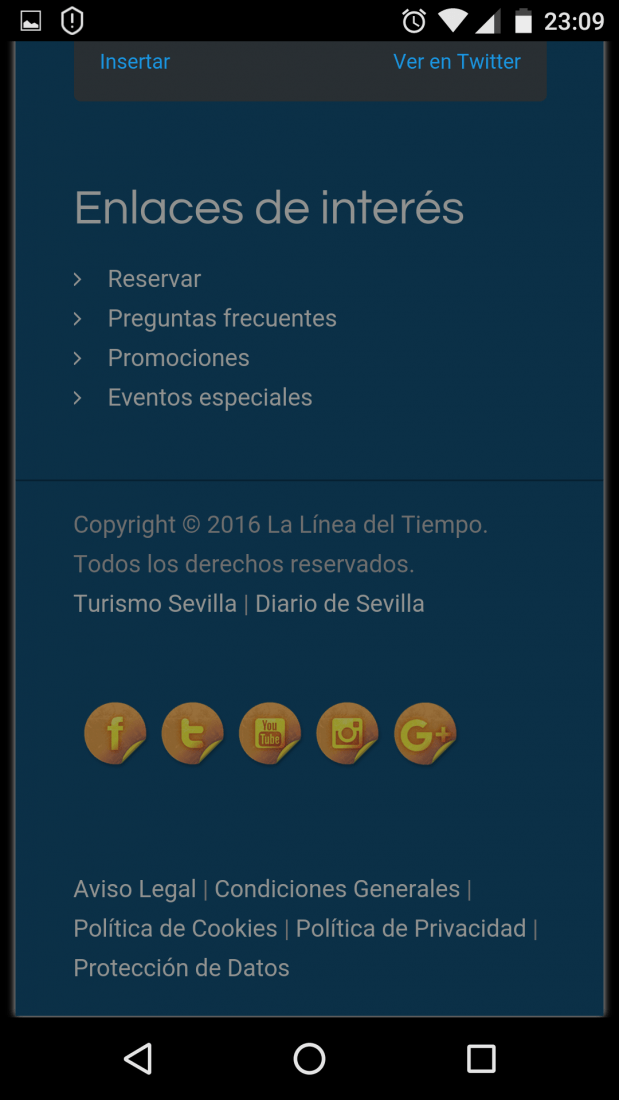
Task: Open the Promociones link
Action: tap(179, 358)
